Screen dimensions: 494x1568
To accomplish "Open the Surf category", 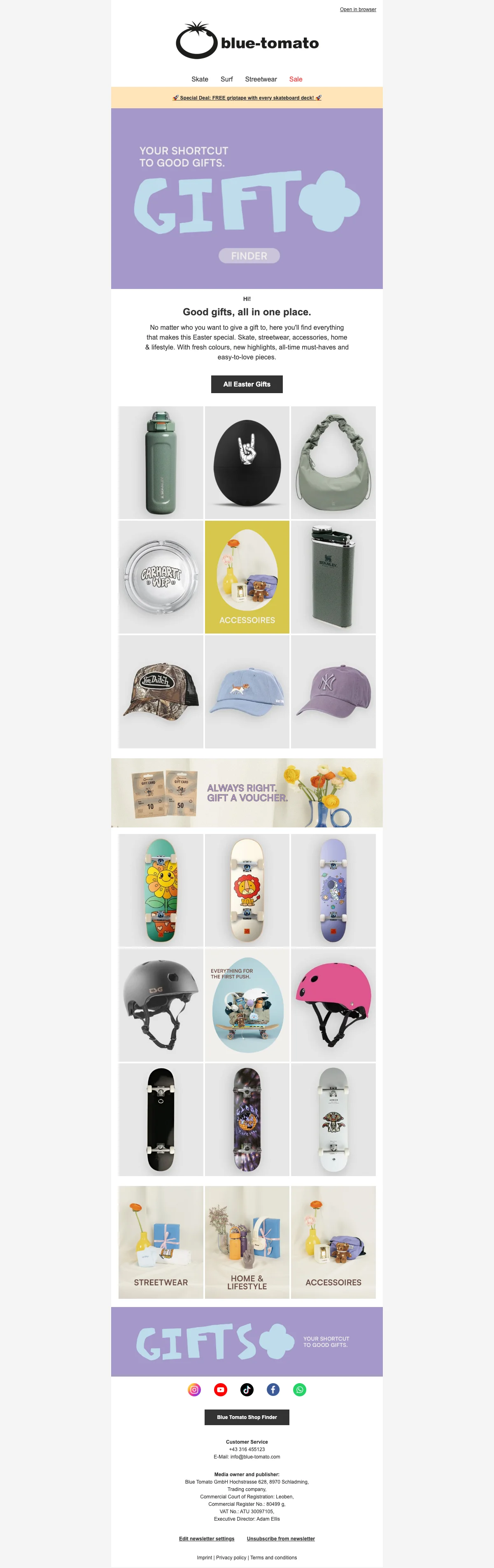I will [x=226, y=79].
